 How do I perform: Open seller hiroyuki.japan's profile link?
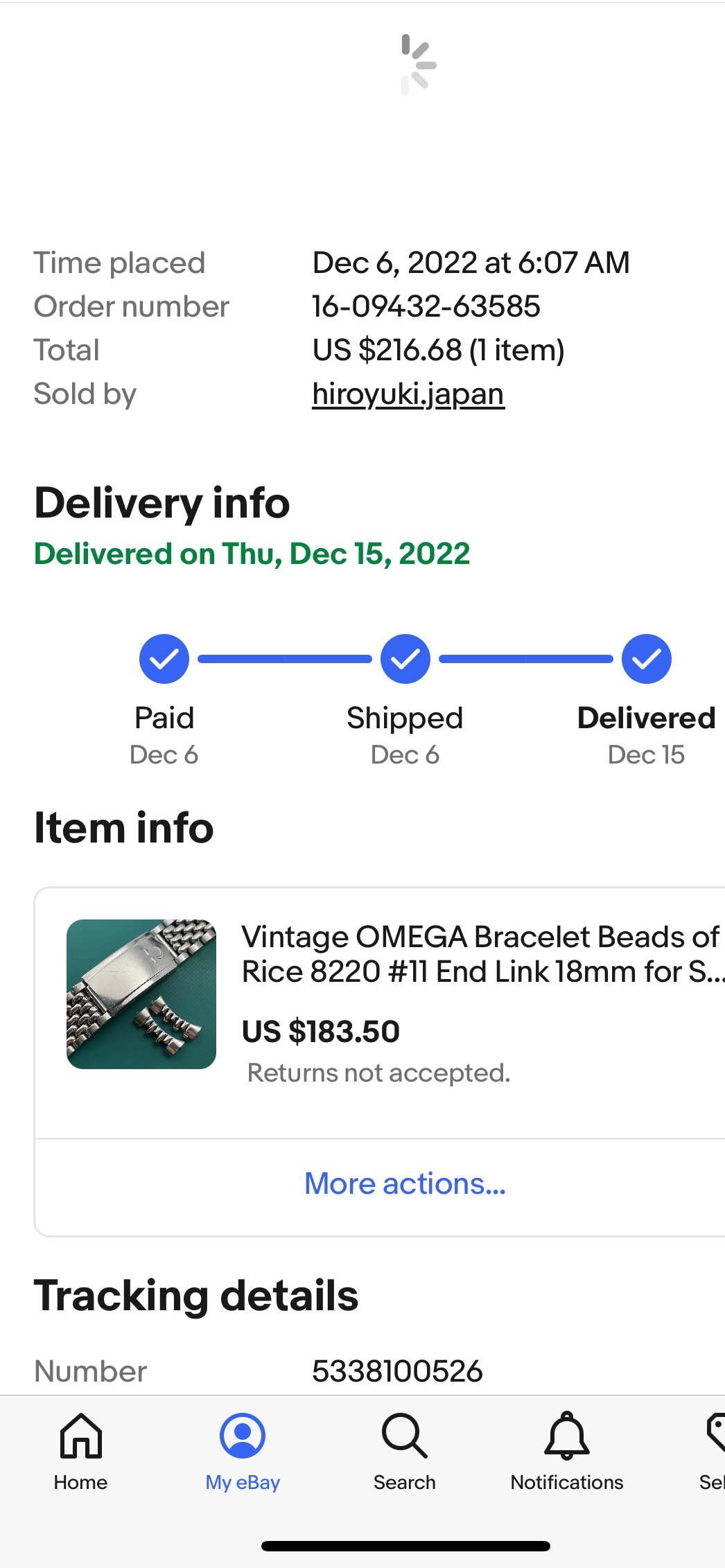pyautogui.click(x=408, y=394)
